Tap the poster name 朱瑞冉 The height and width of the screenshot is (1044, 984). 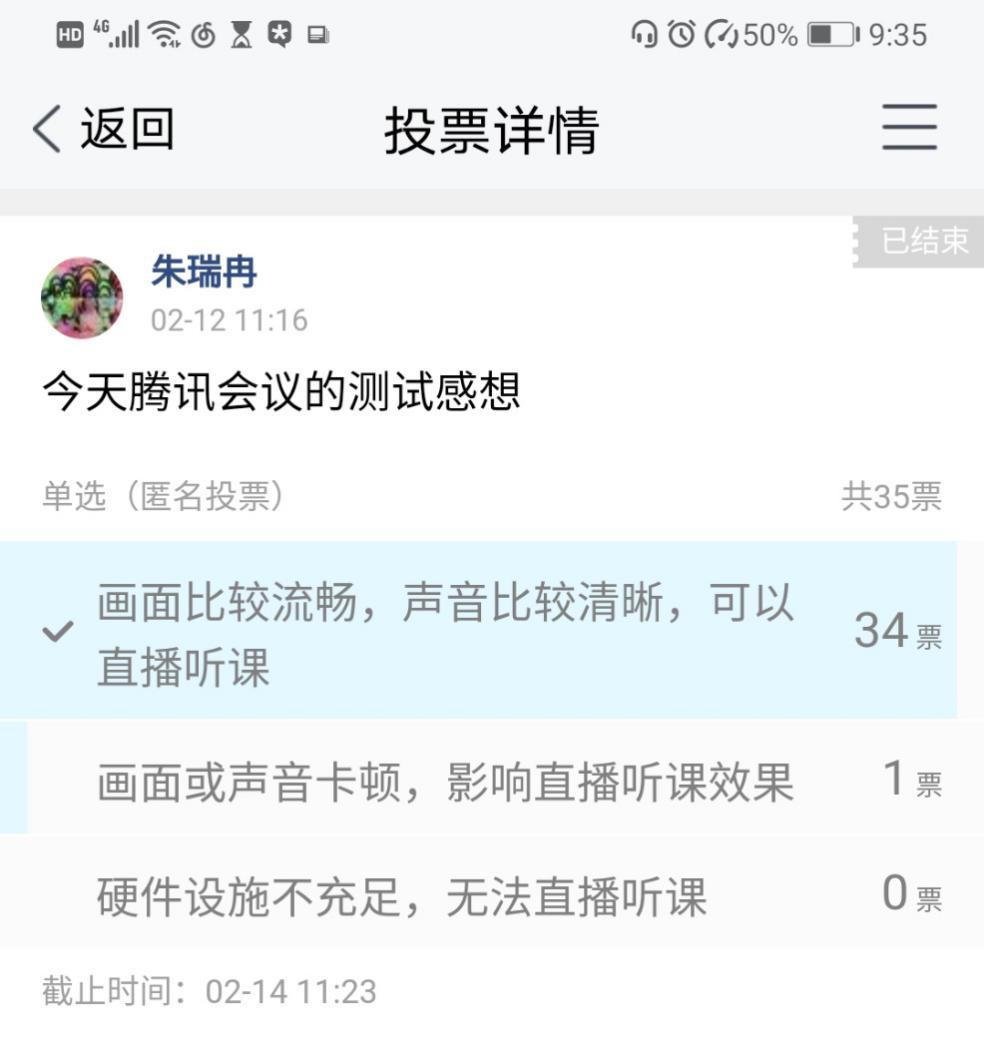pyautogui.click(x=204, y=271)
